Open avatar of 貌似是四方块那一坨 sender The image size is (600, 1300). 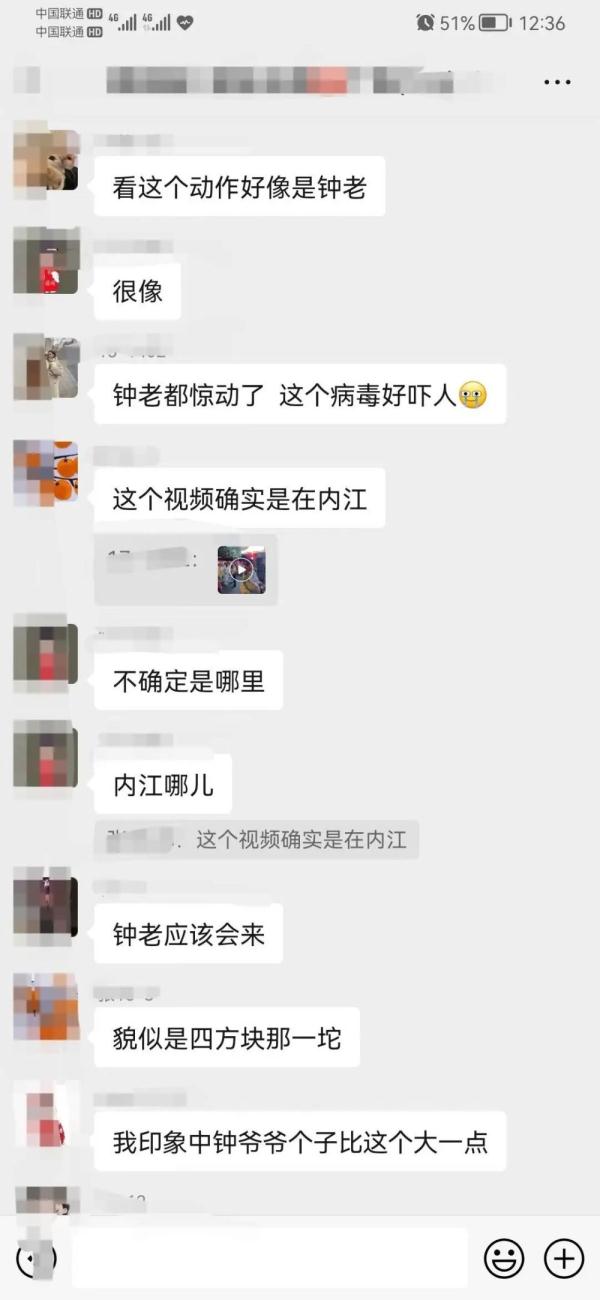click(46, 1007)
